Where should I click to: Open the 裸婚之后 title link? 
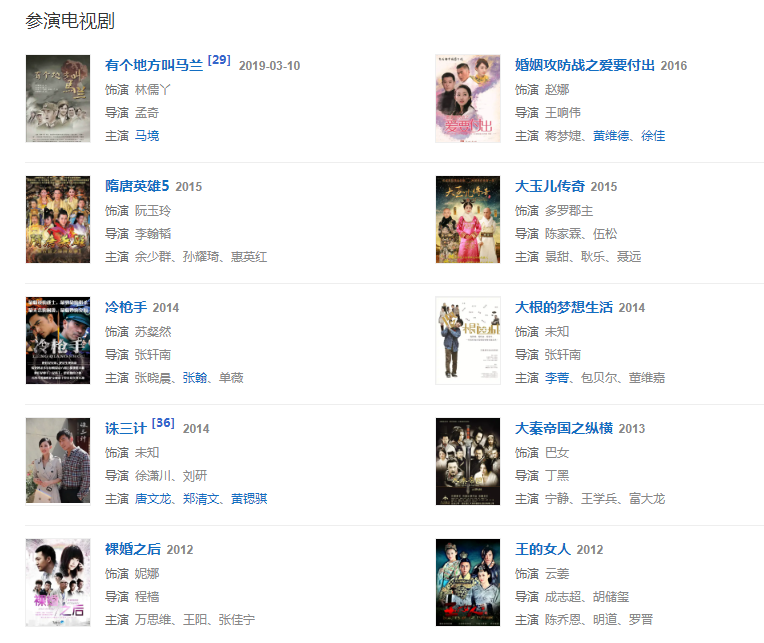point(133,549)
